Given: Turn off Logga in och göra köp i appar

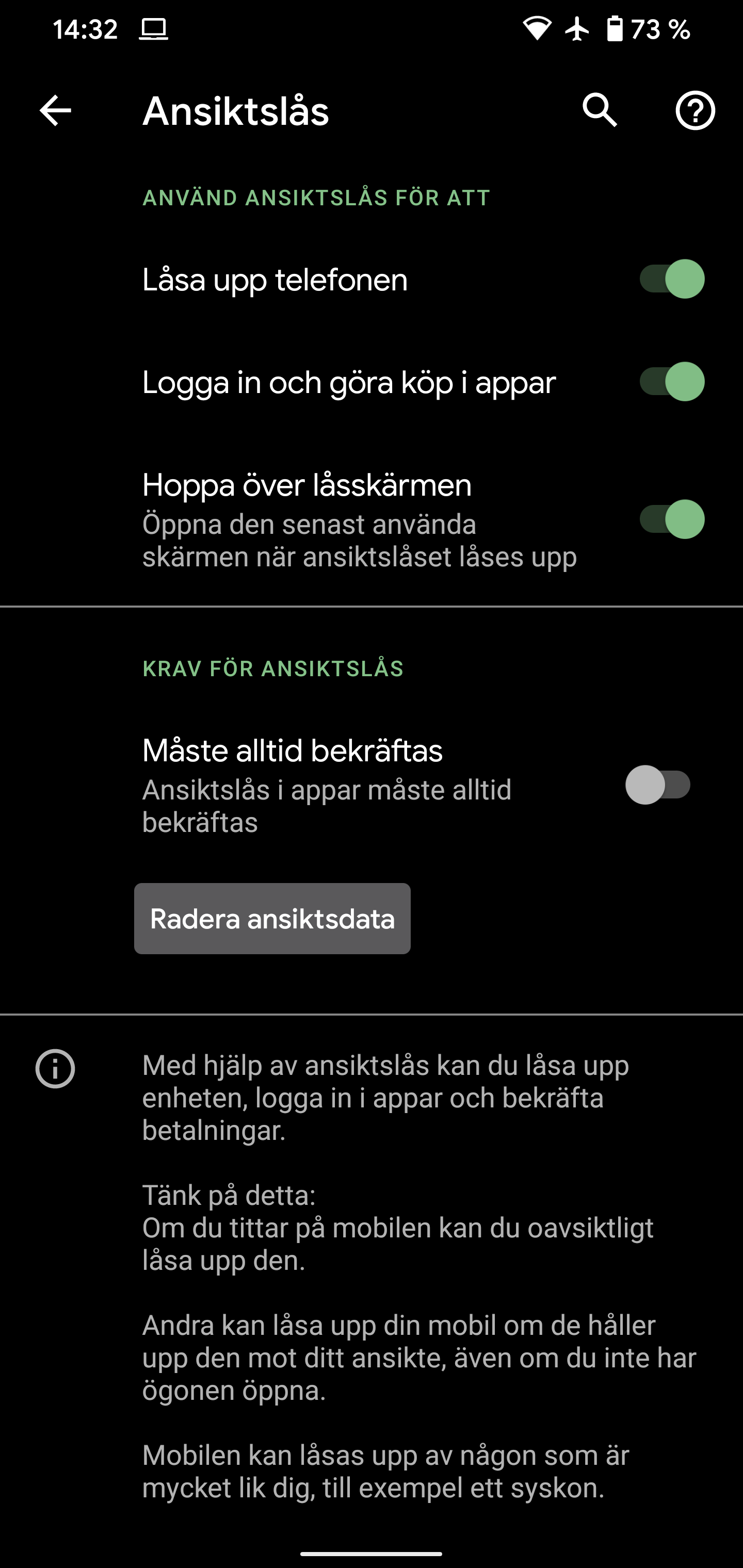Looking at the screenshot, I should (x=672, y=382).
